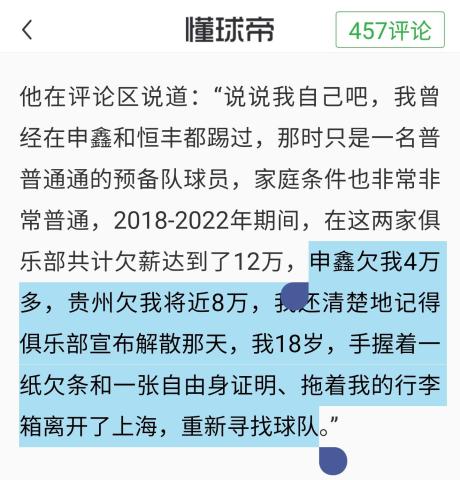Go back using the top-left arrow
The image size is (460, 480).
27,30
